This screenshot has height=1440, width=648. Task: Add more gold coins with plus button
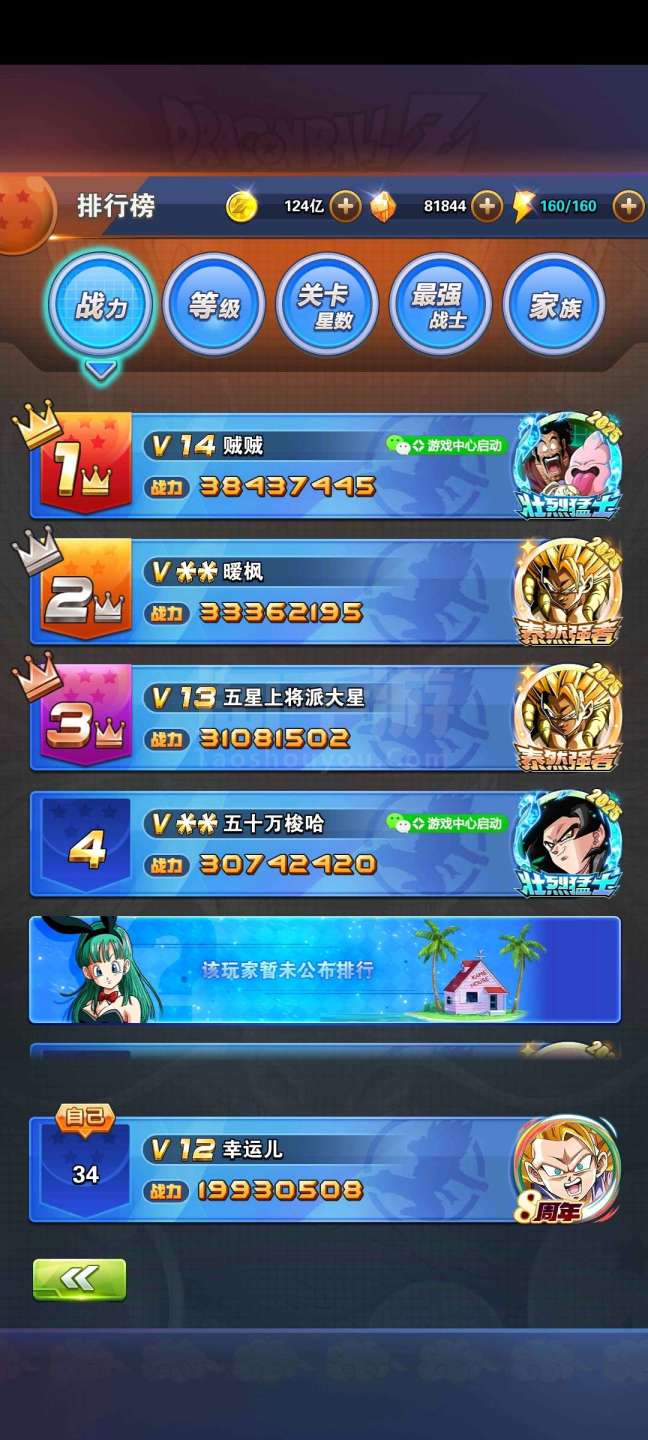coord(345,207)
